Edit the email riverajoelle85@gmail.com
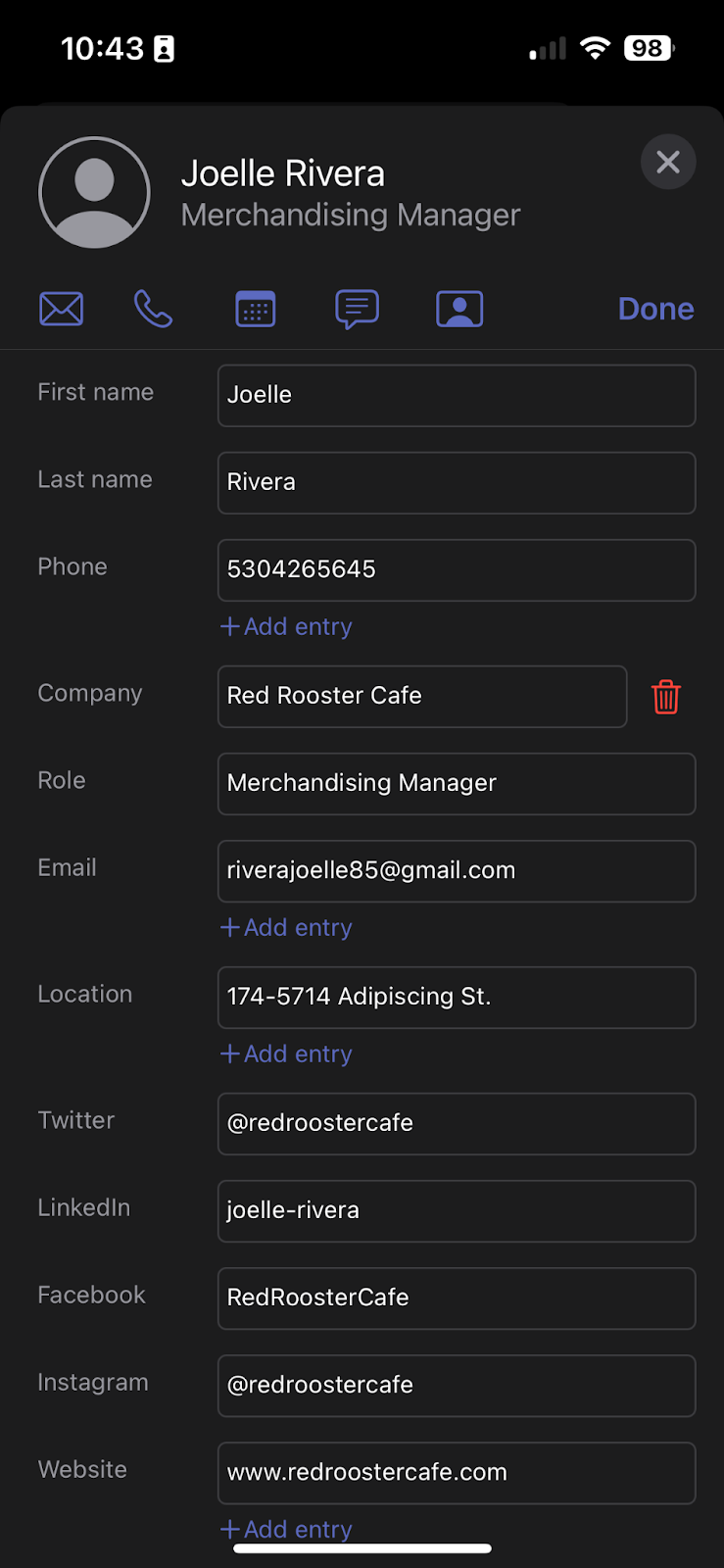The image size is (724, 1568). pos(457,871)
